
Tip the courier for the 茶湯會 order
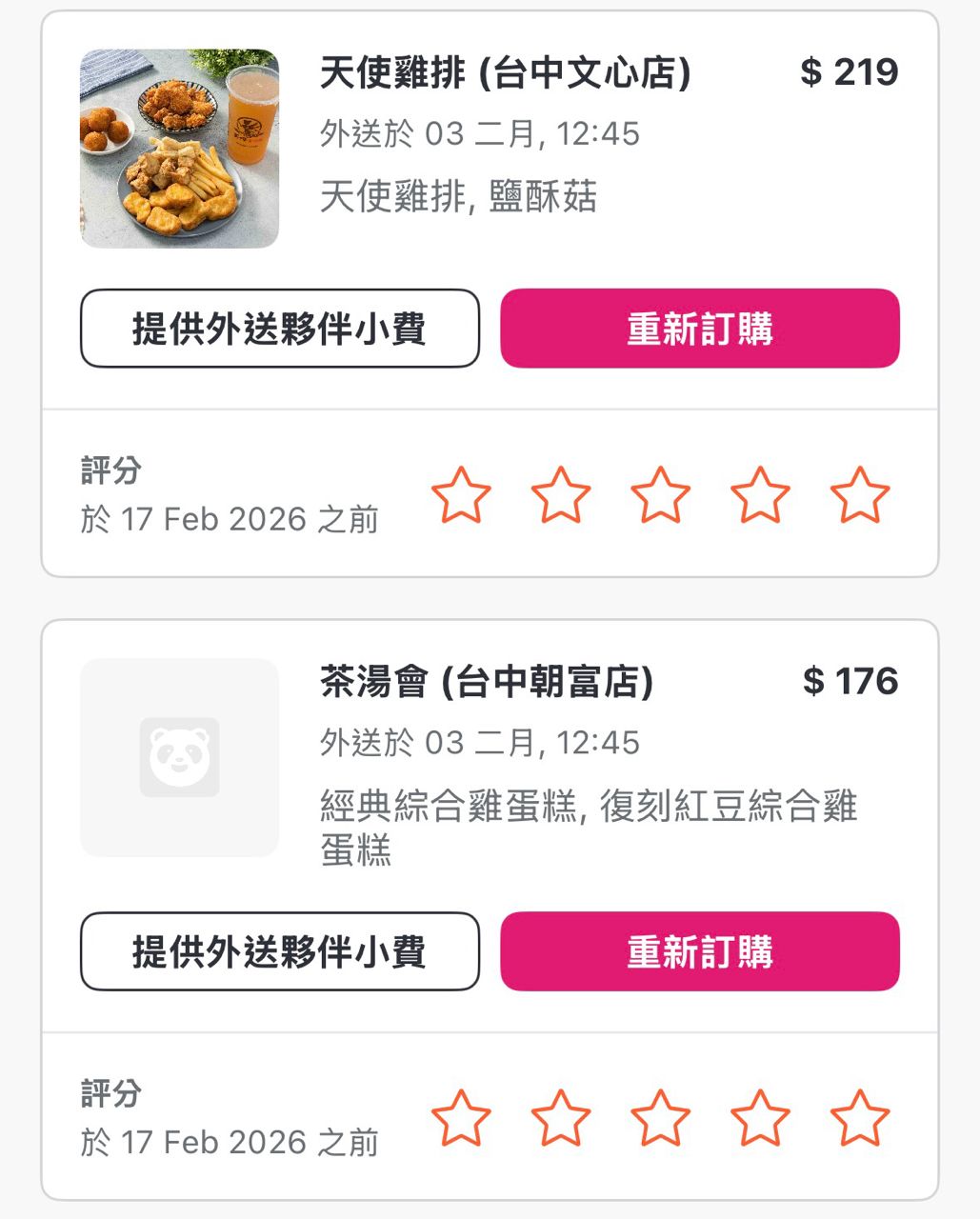click(279, 951)
